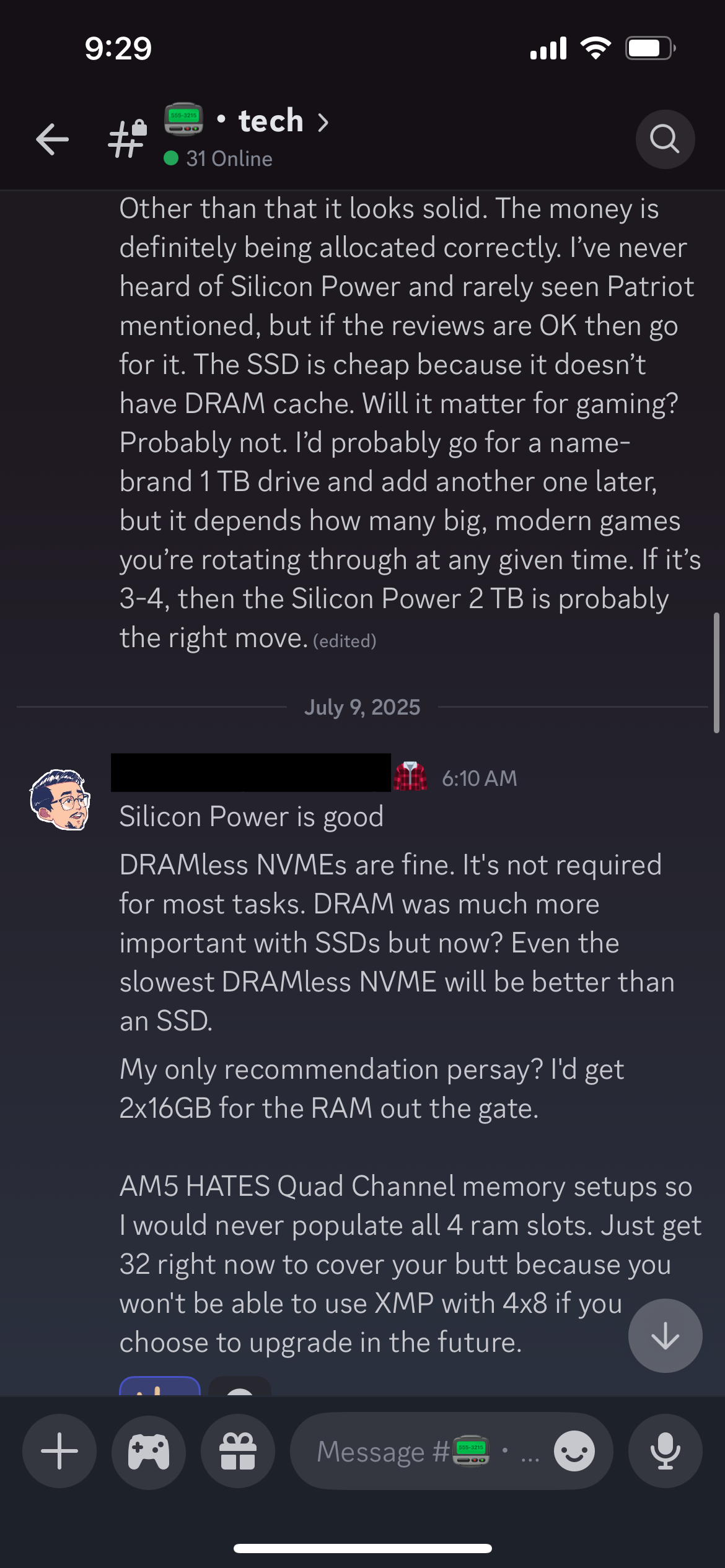Tap the microphone voice message button
This screenshot has height=1568, width=725.
665,1451
